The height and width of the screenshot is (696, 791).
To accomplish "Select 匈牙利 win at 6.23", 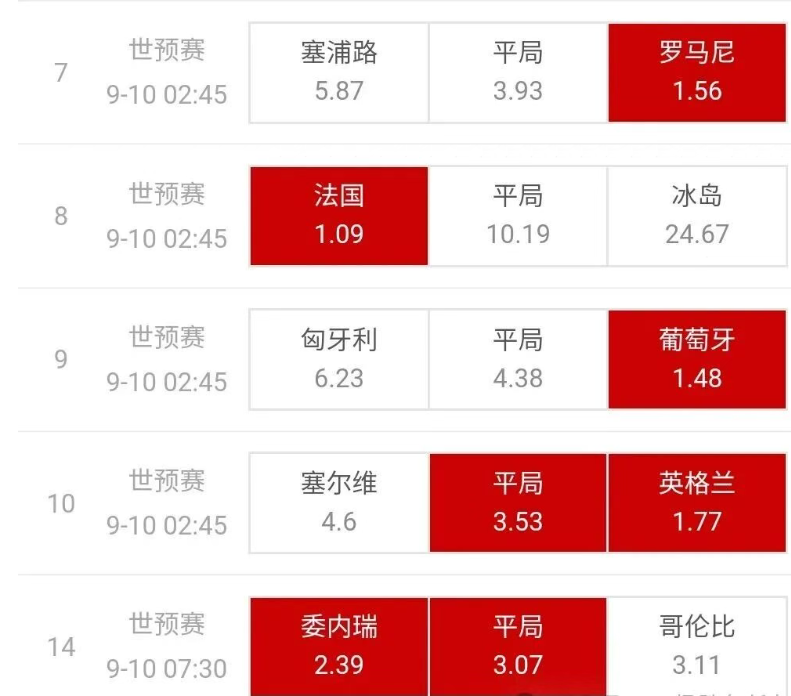I will pyautogui.click(x=339, y=359).
